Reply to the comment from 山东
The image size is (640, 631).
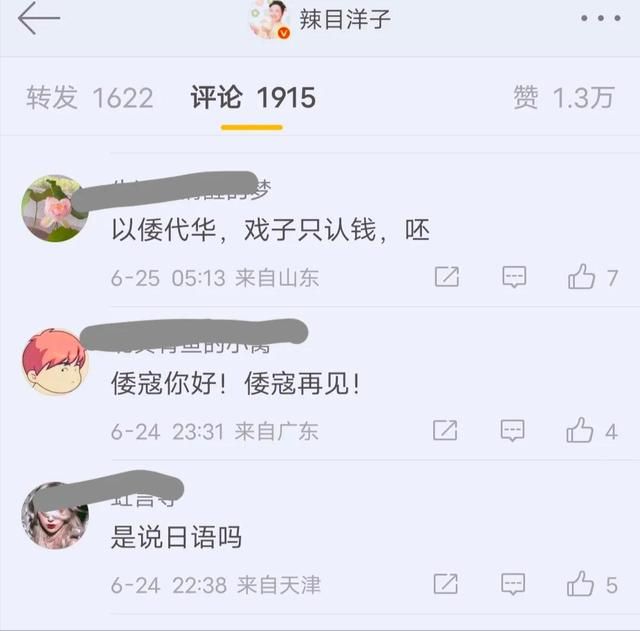coord(514,278)
